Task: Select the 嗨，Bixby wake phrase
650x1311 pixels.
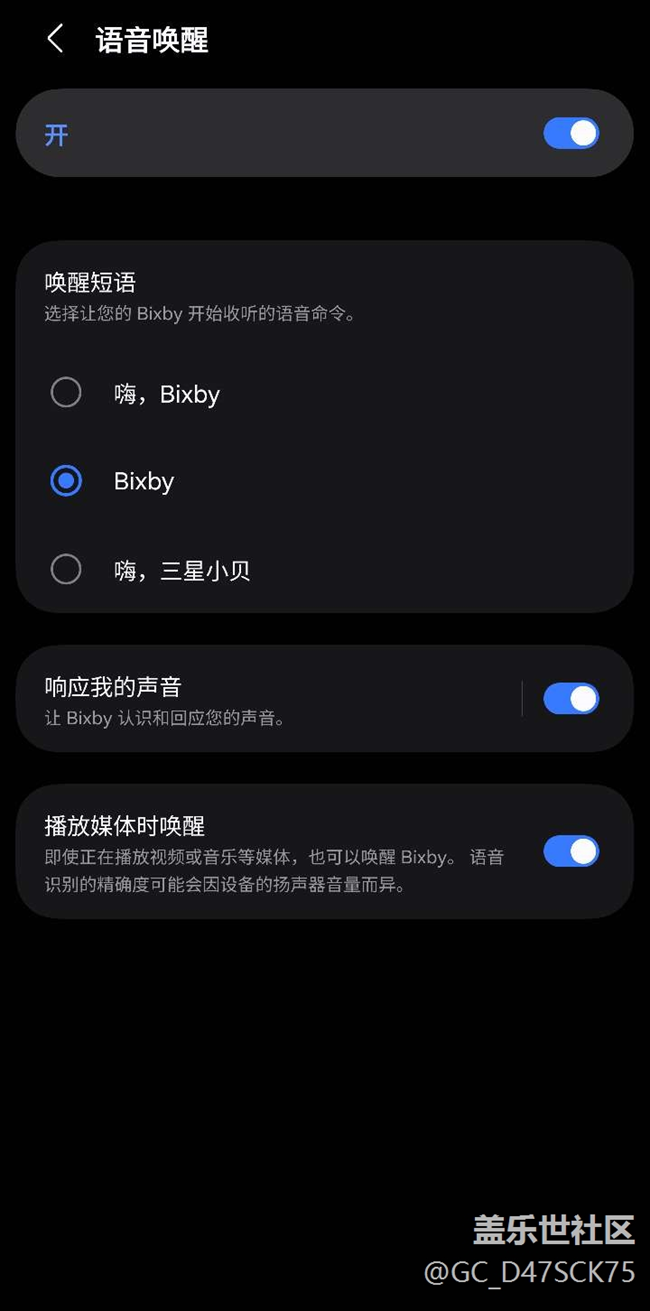Action: click(66, 392)
